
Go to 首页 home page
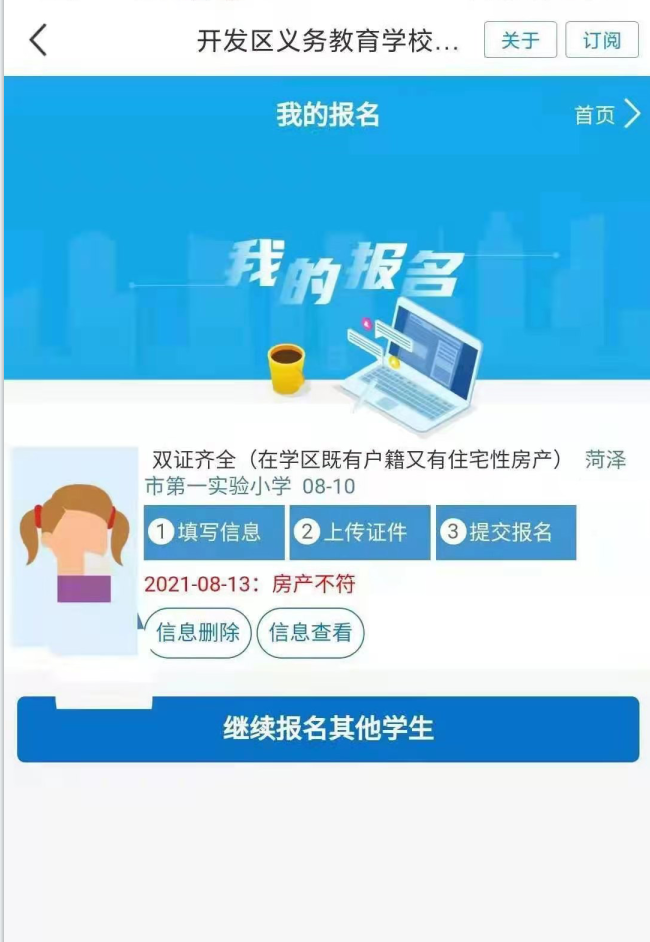pos(606,114)
